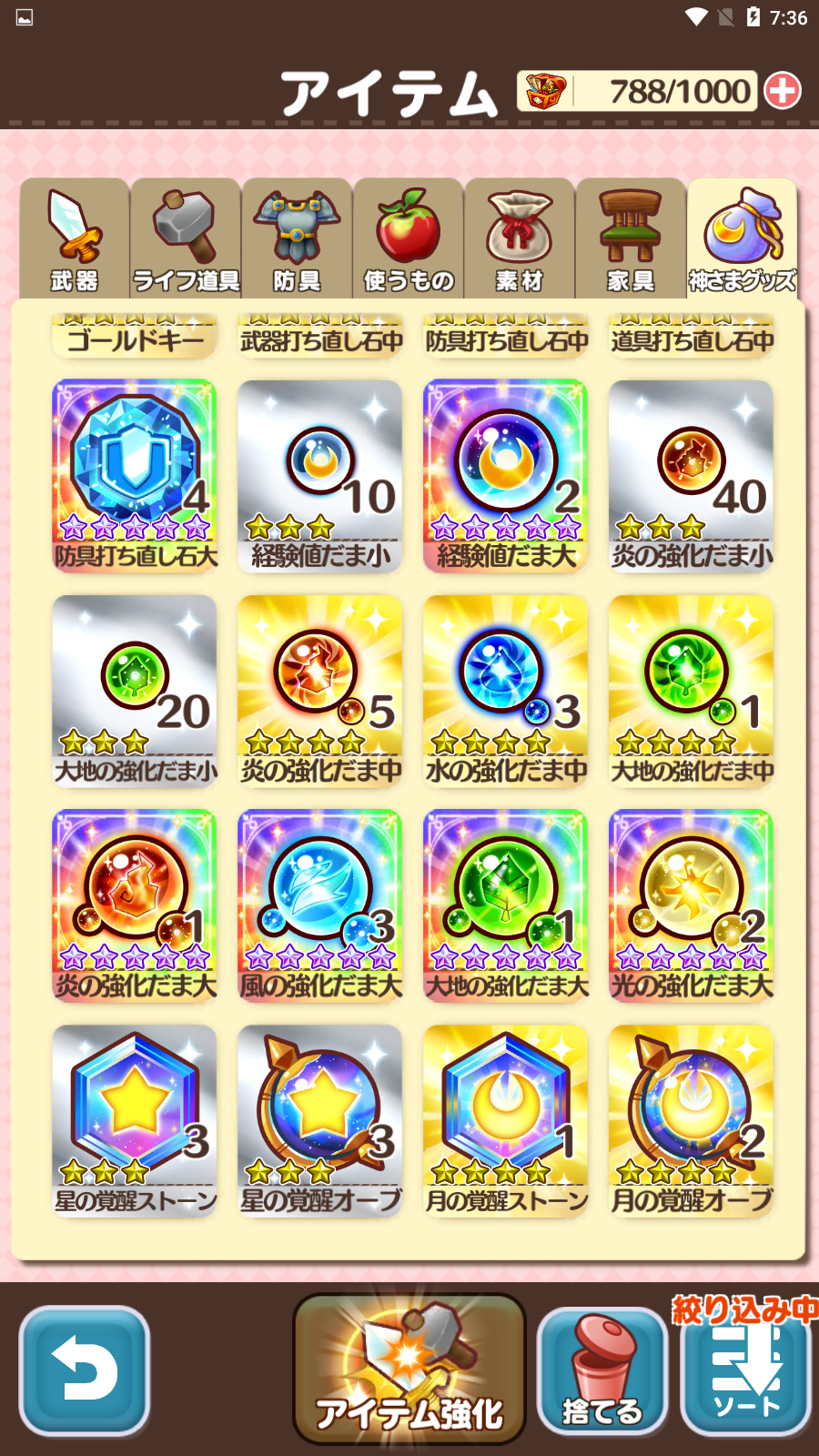Open the 風の強化だま大 item
Image resolution: width=819 pixels, height=1456 pixels.
click(x=319, y=905)
